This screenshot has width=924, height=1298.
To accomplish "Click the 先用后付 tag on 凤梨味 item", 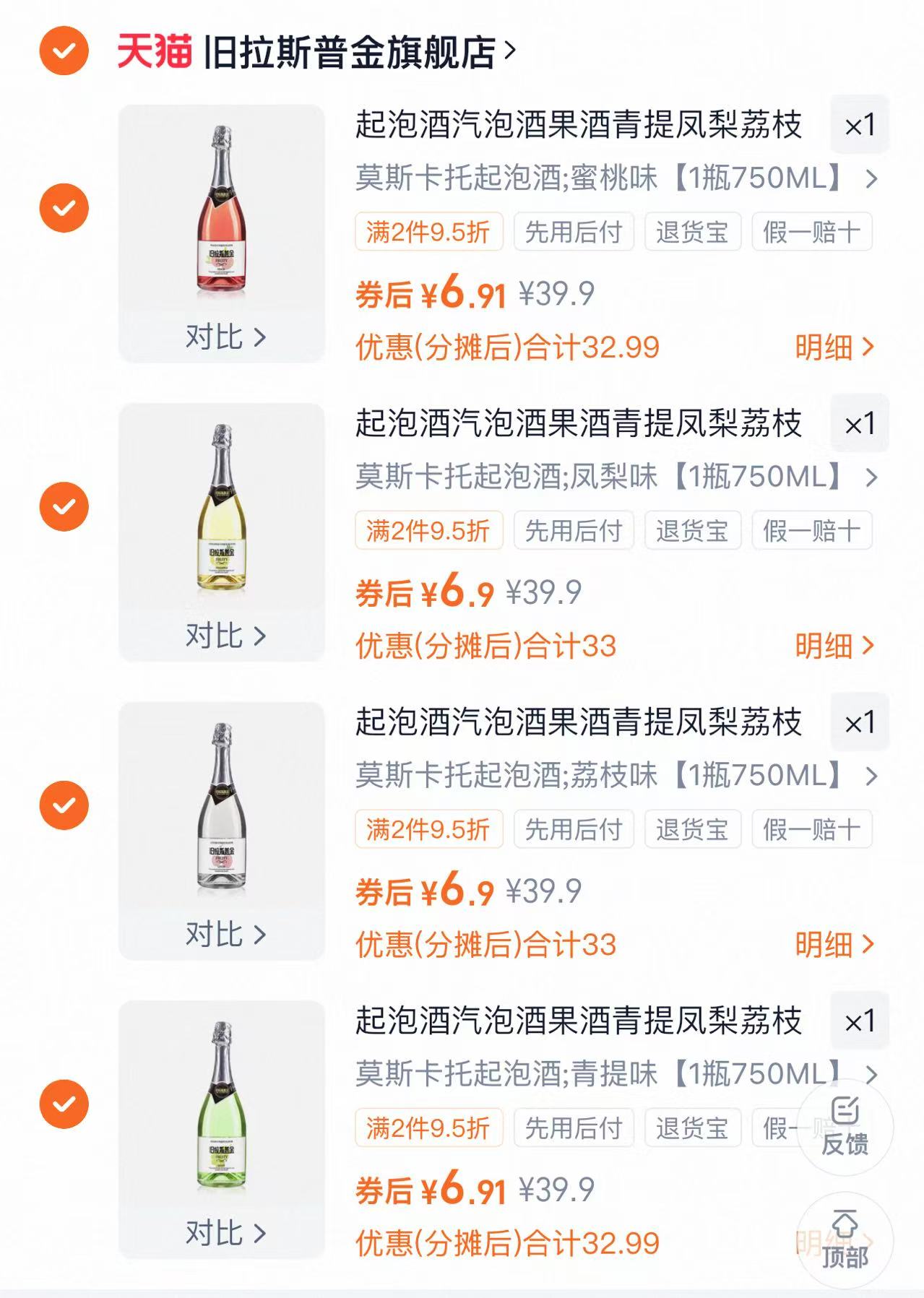I will coord(573,529).
